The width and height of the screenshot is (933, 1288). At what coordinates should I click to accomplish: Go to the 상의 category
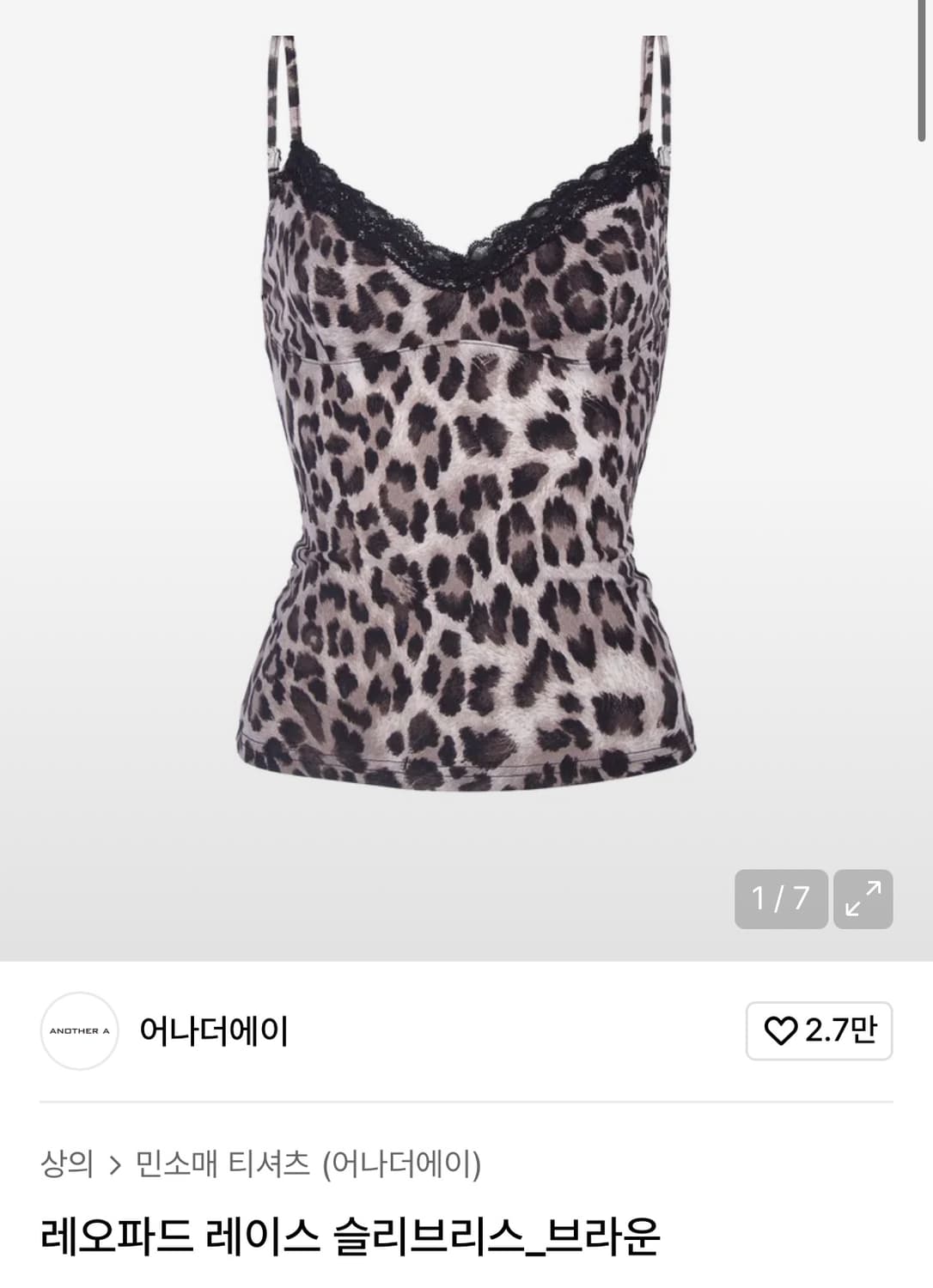click(66, 1164)
